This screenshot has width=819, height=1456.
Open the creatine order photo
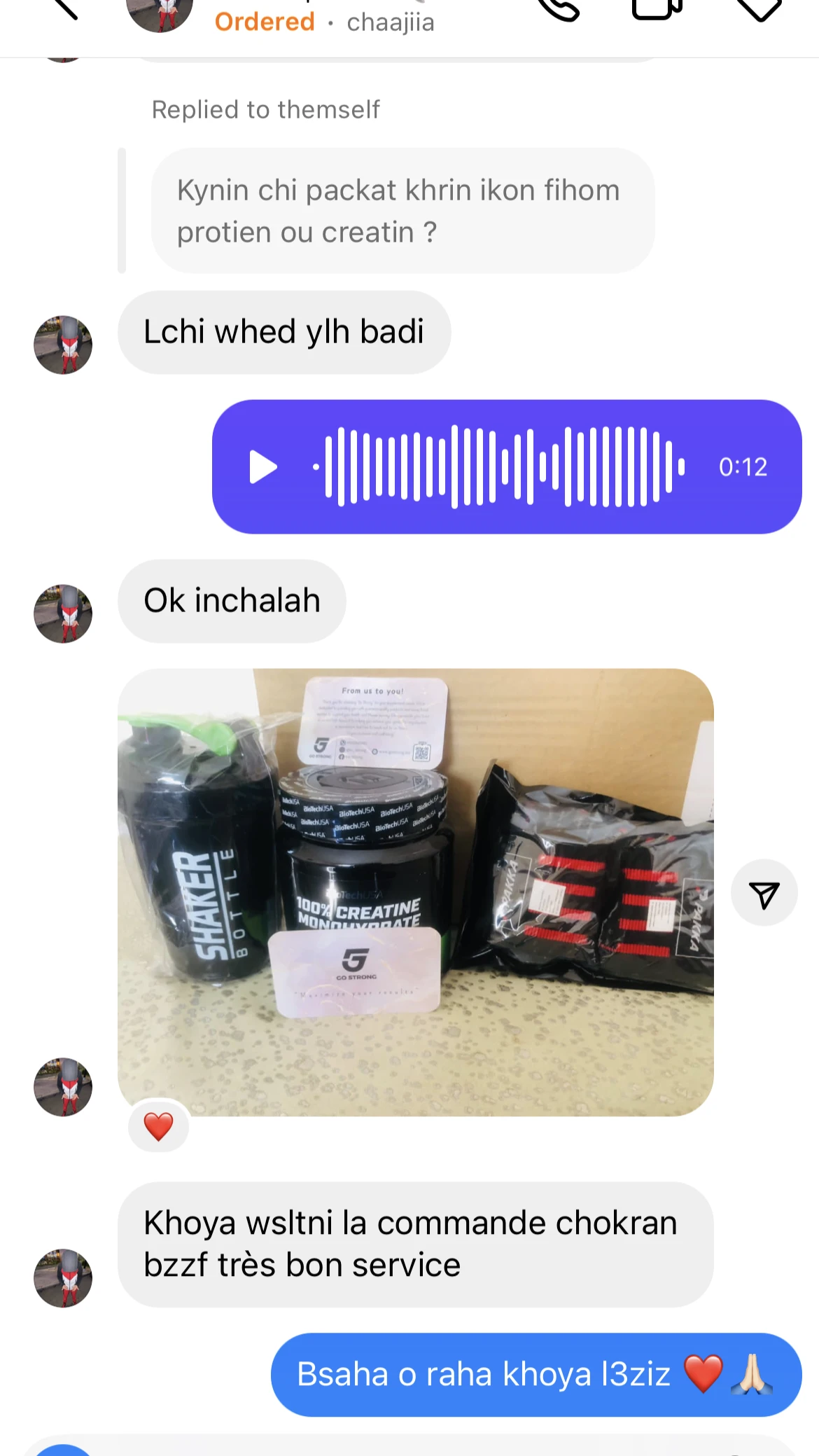[415, 892]
